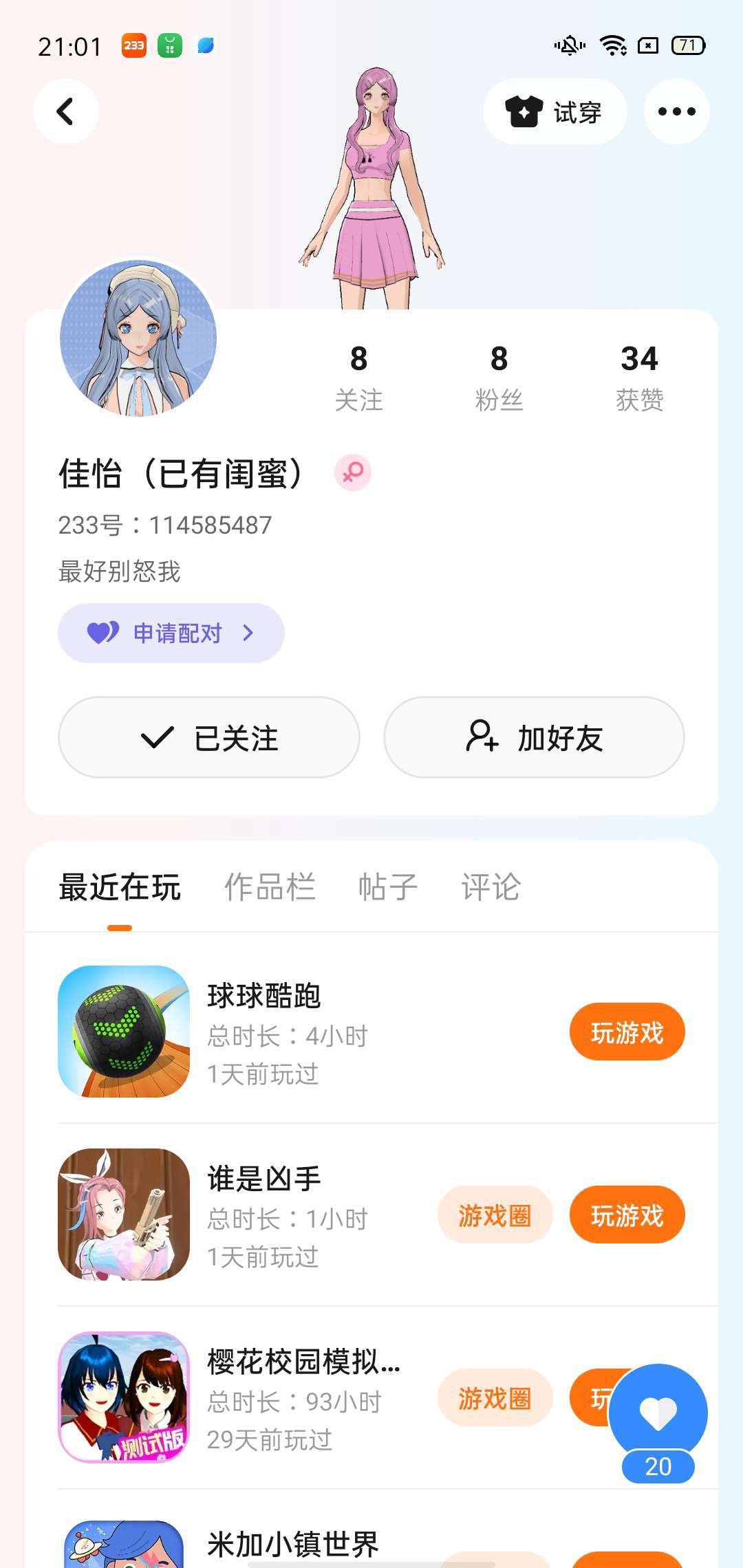View the 关注 following list
Image resolution: width=743 pixels, height=1568 pixels.
click(358, 378)
